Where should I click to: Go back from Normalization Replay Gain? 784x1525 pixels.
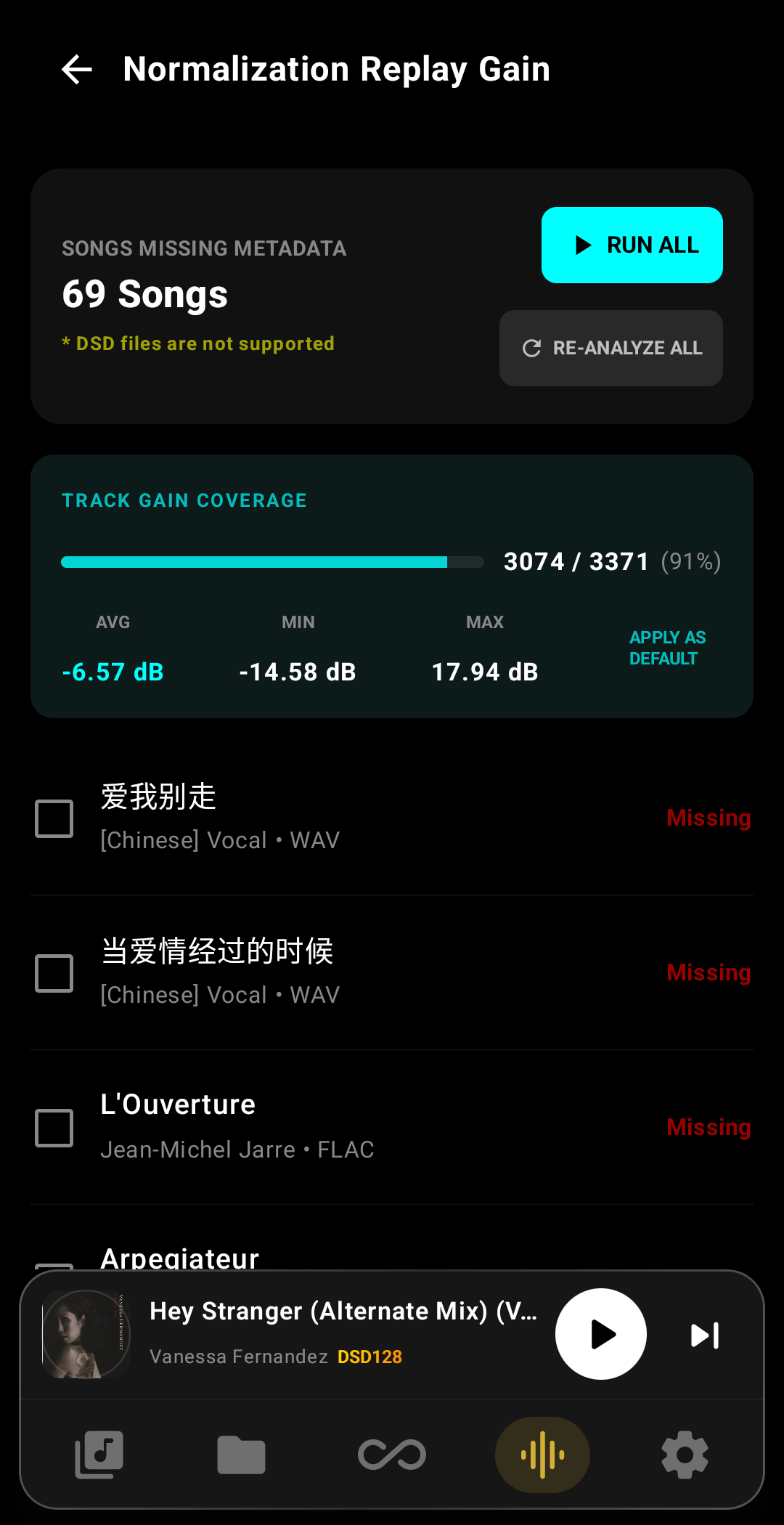tap(77, 70)
